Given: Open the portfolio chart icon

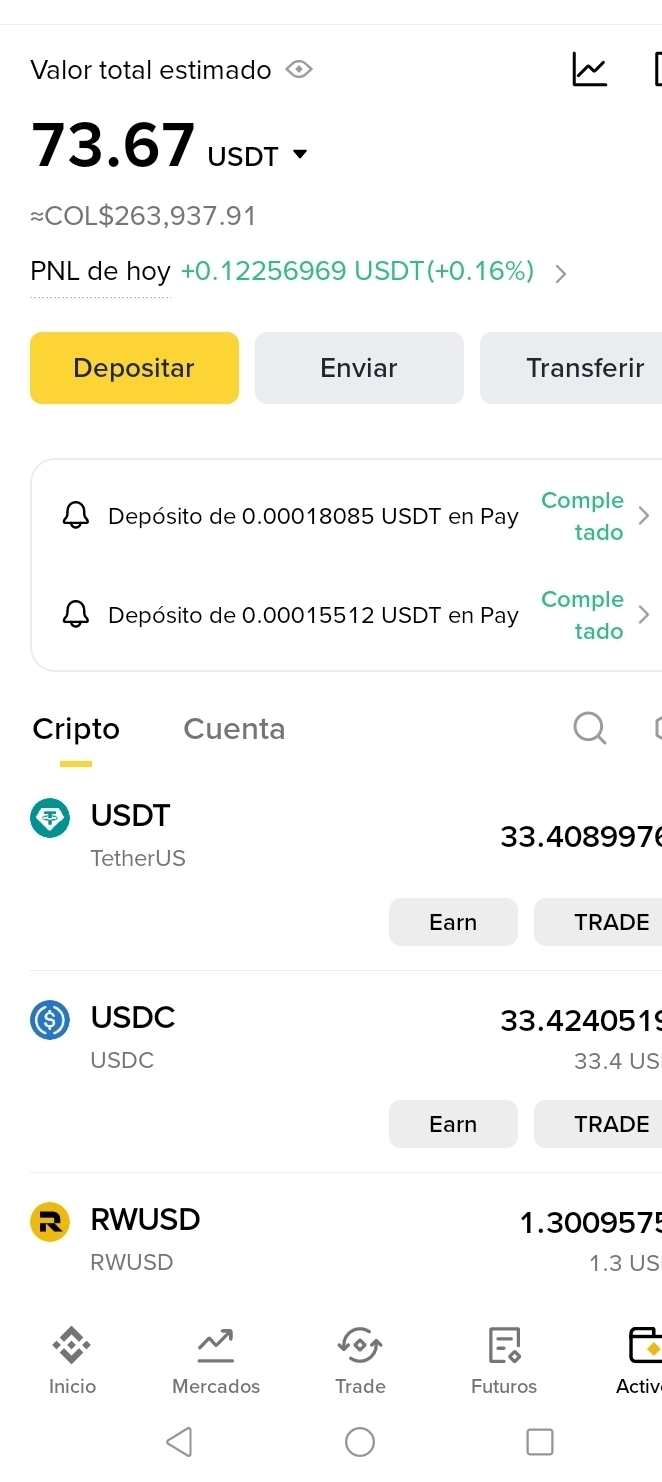Looking at the screenshot, I should click(589, 69).
